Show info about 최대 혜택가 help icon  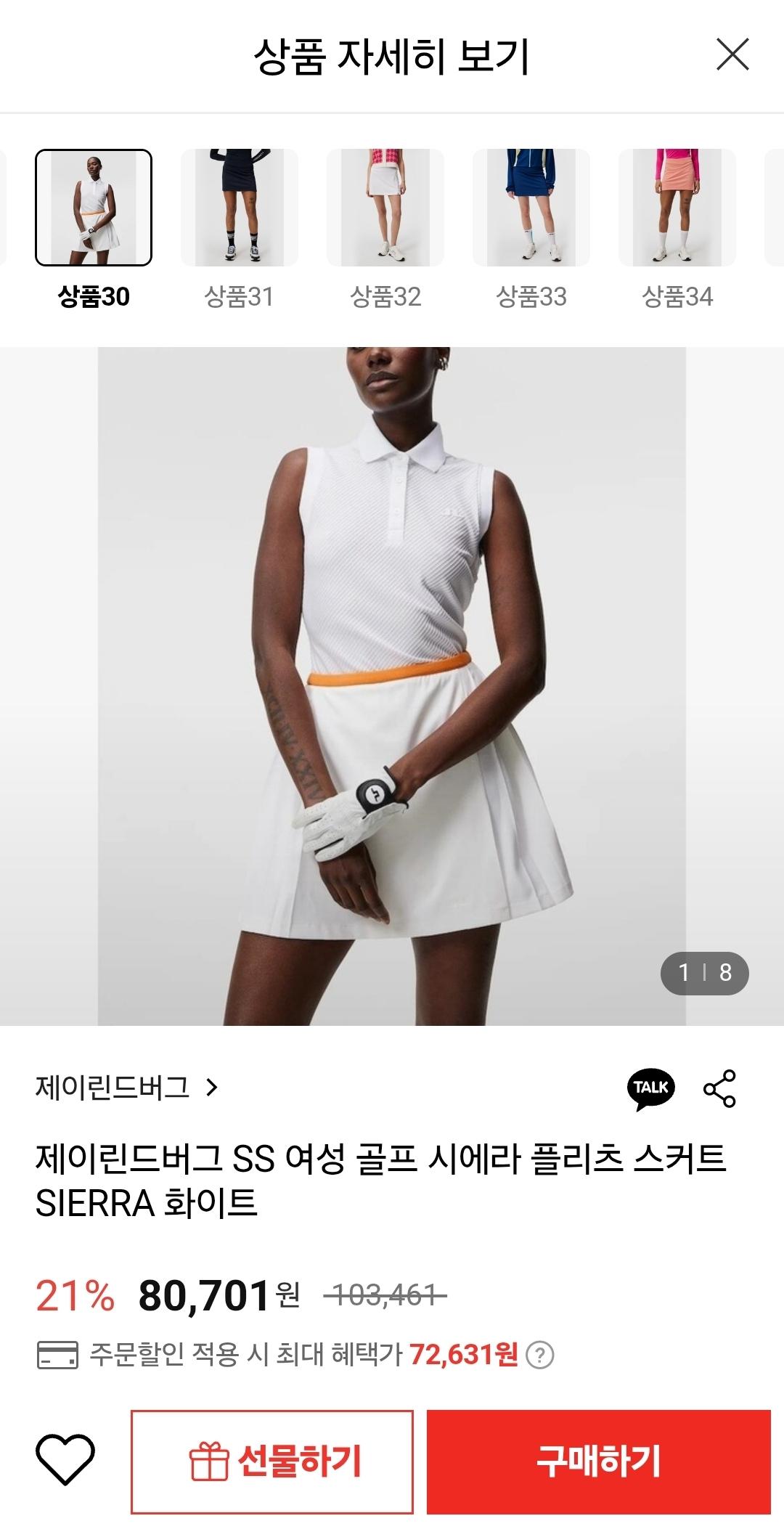pos(539,1355)
